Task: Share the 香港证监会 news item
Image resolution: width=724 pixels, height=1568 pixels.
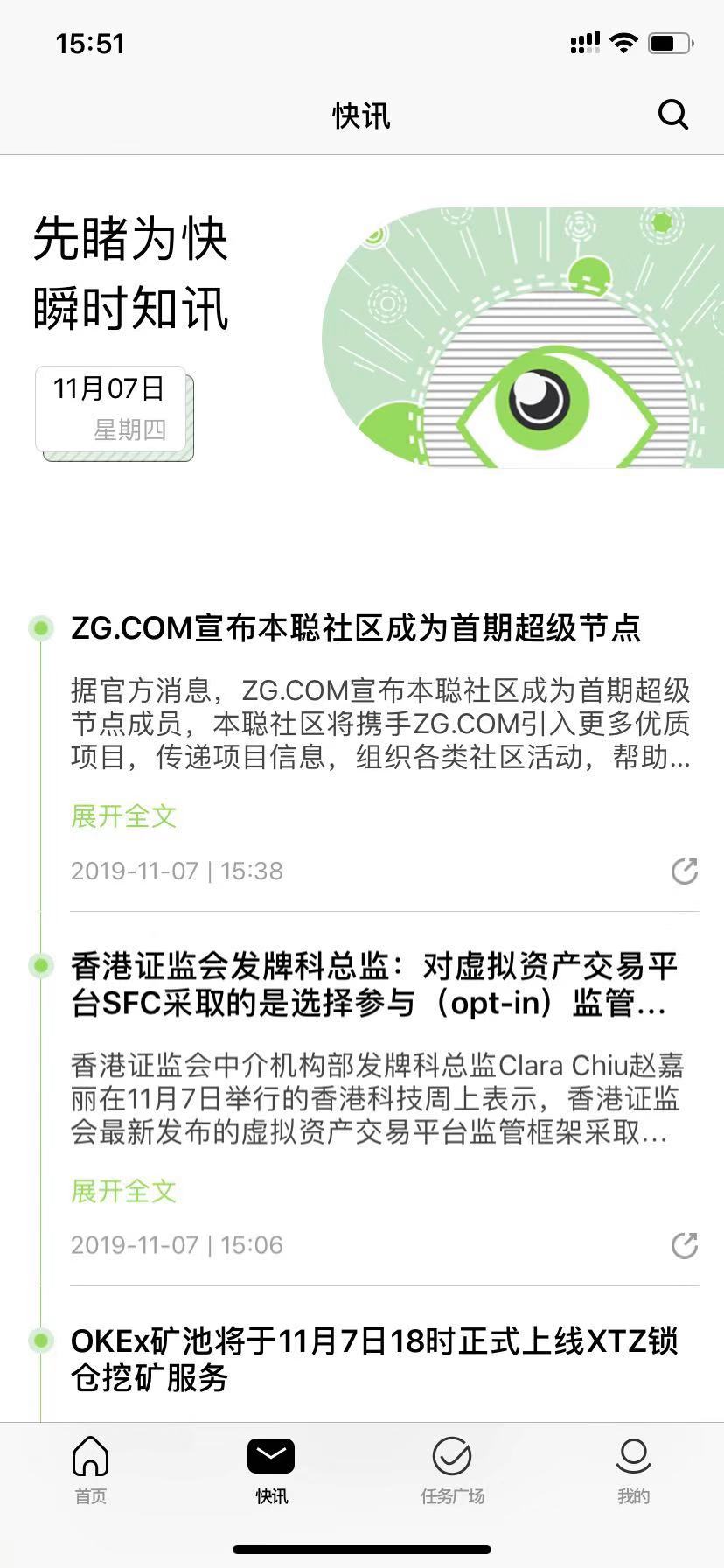Action: (684, 1245)
